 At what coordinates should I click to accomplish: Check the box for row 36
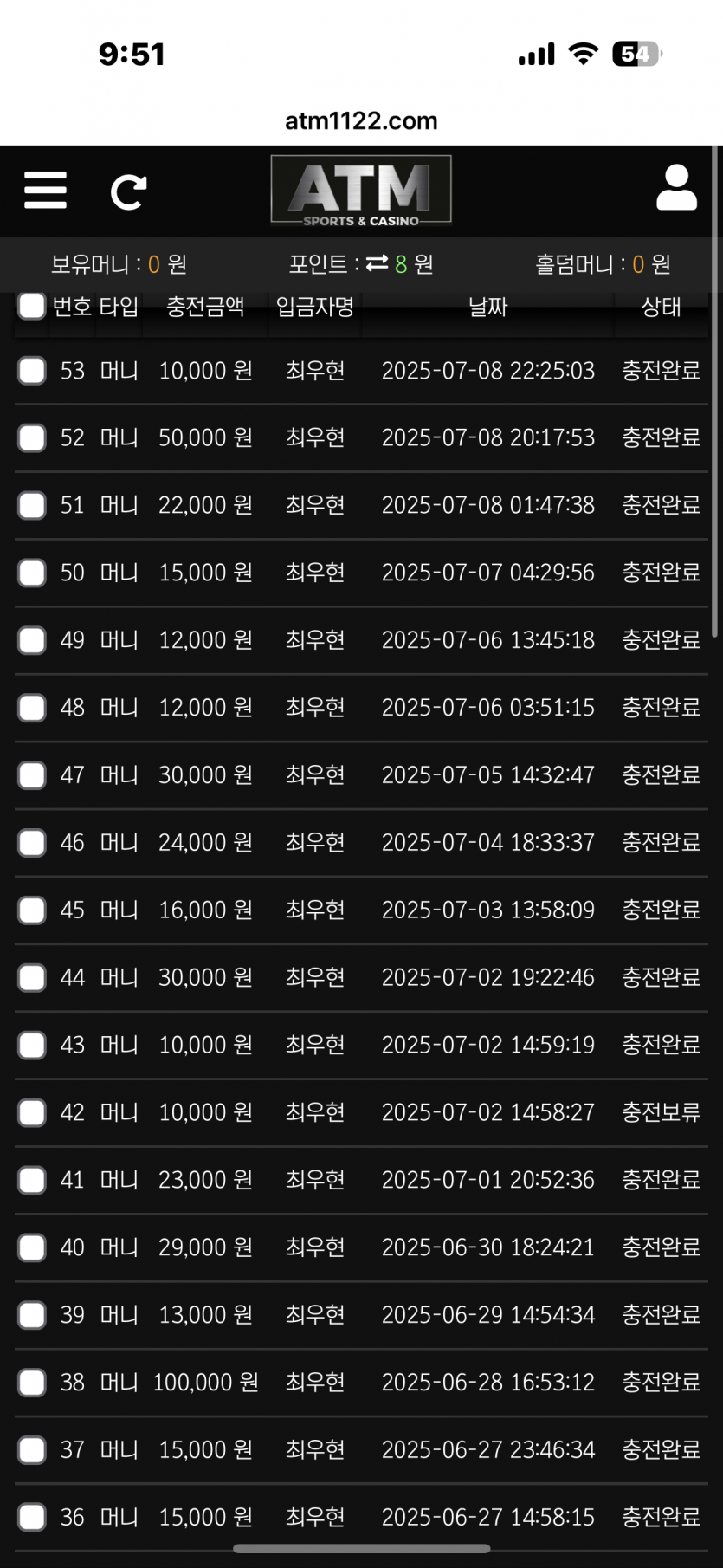pyautogui.click(x=32, y=1517)
